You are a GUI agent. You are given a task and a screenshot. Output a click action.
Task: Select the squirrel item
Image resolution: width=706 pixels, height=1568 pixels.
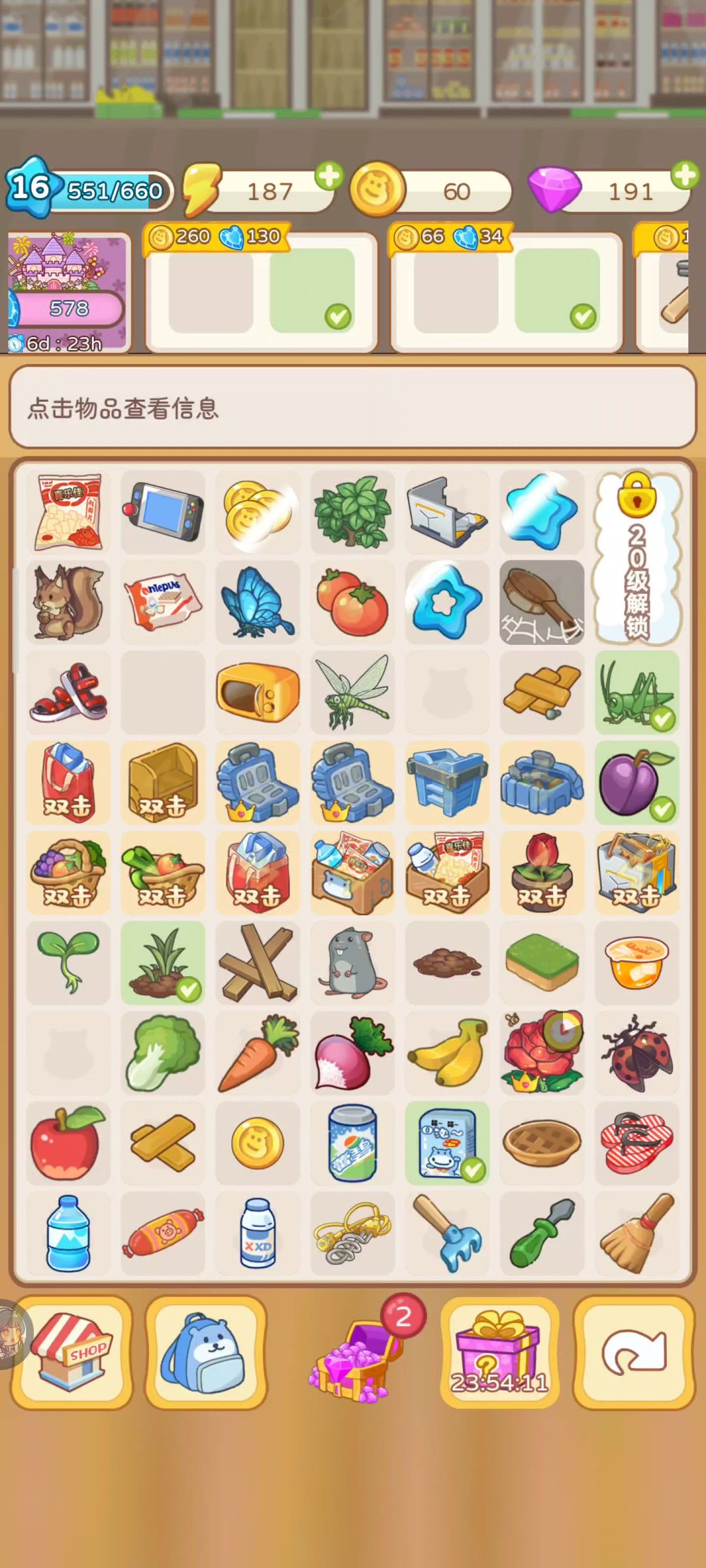tap(68, 602)
